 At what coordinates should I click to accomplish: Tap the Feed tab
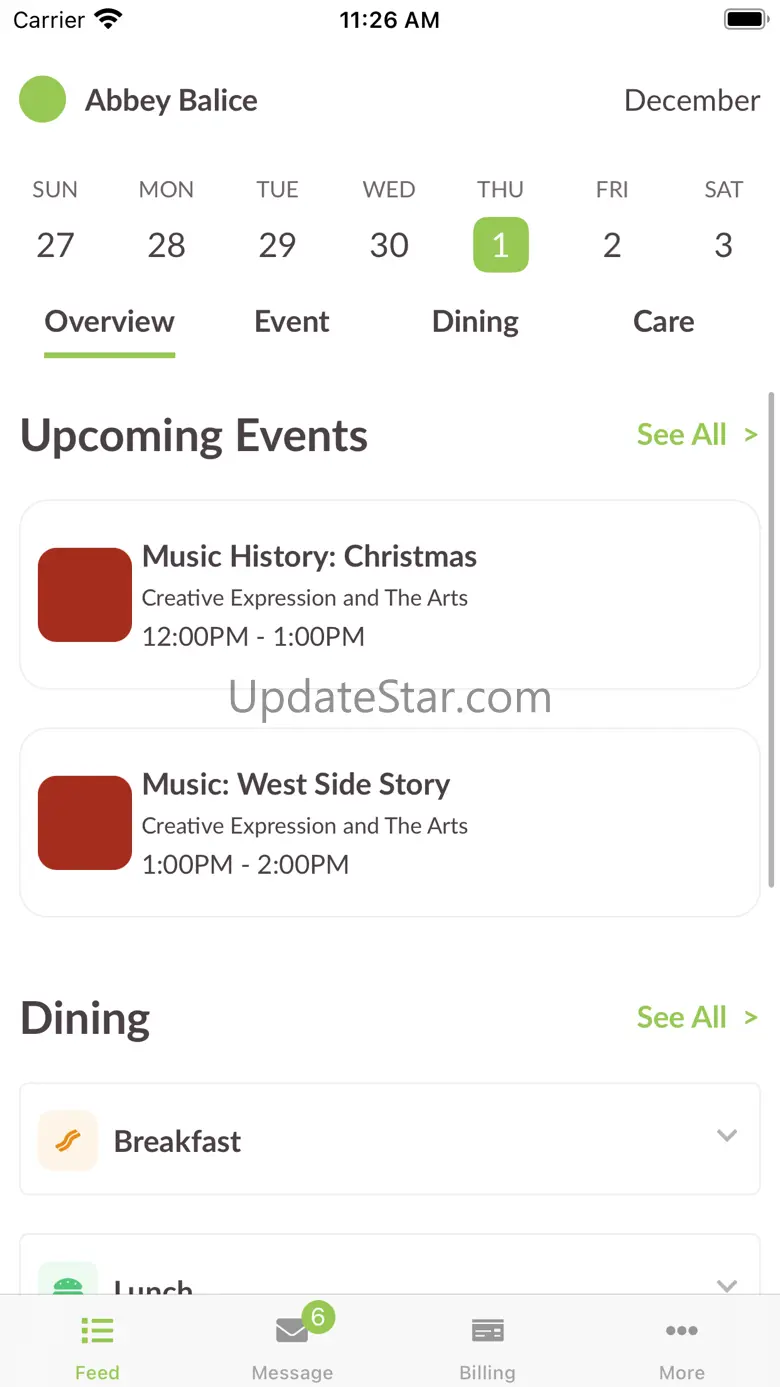click(x=97, y=1345)
